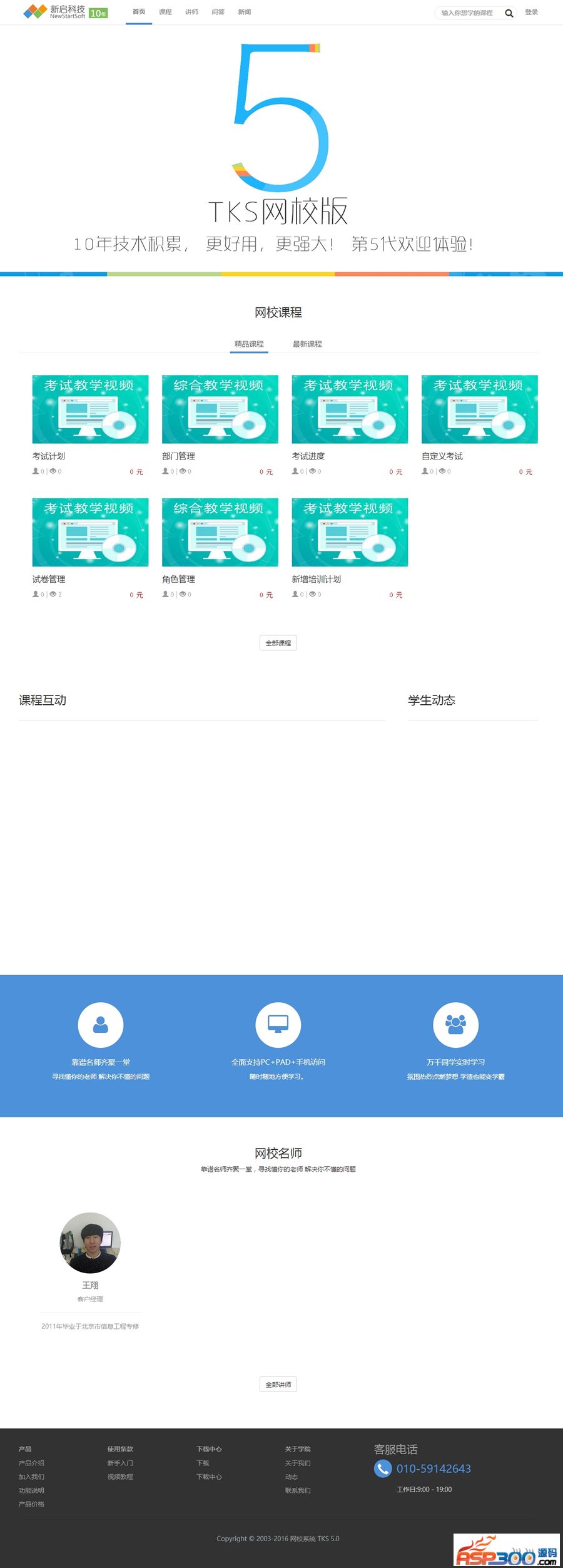Image resolution: width=563 pixels, height=1568 pixels.
Task: Open the 讲师 nav item
Action: 191,12
